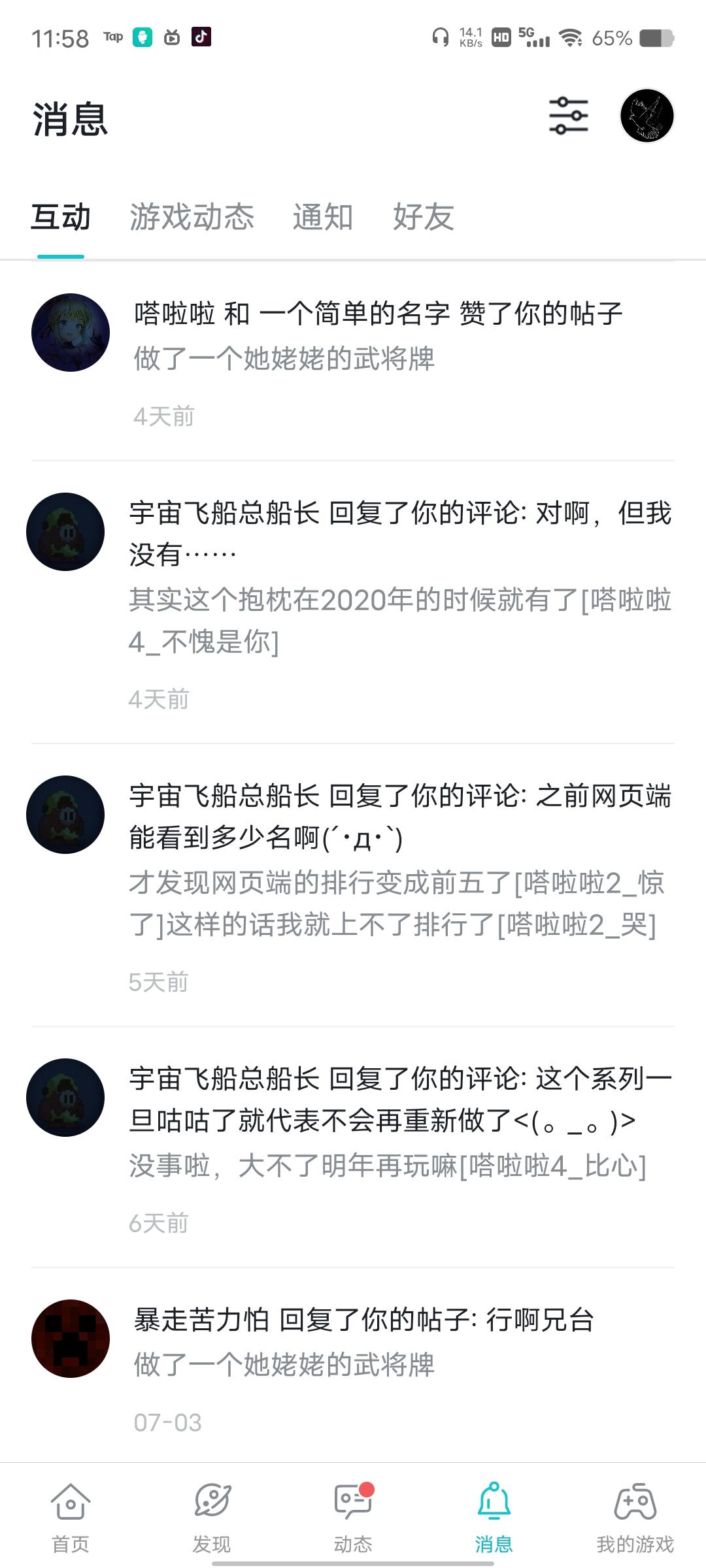Viewport: 706px width, 1568px height.
Task: Select the 互动 tab
Action: click(61, 217)
